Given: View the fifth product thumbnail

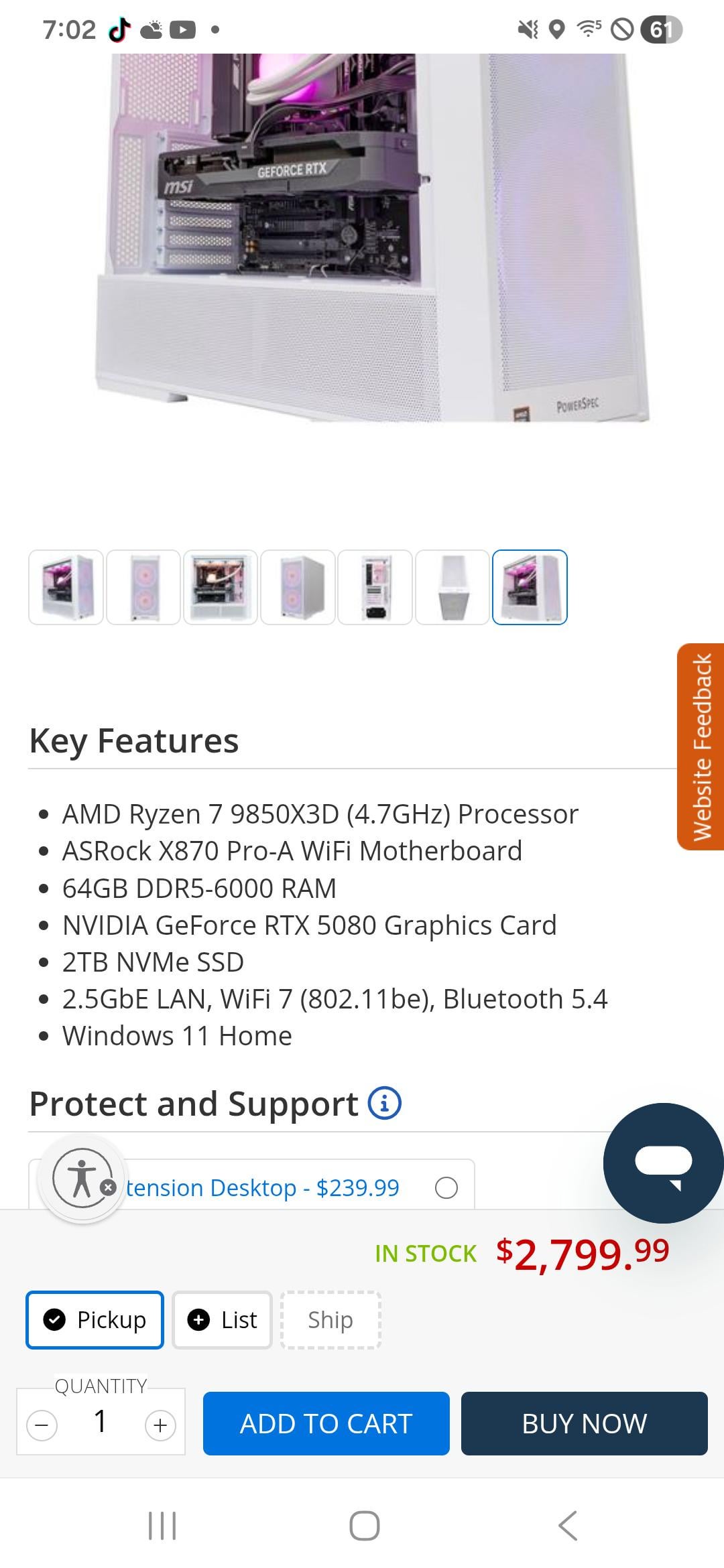Looking at the screenshot, I should coord(375,587).
